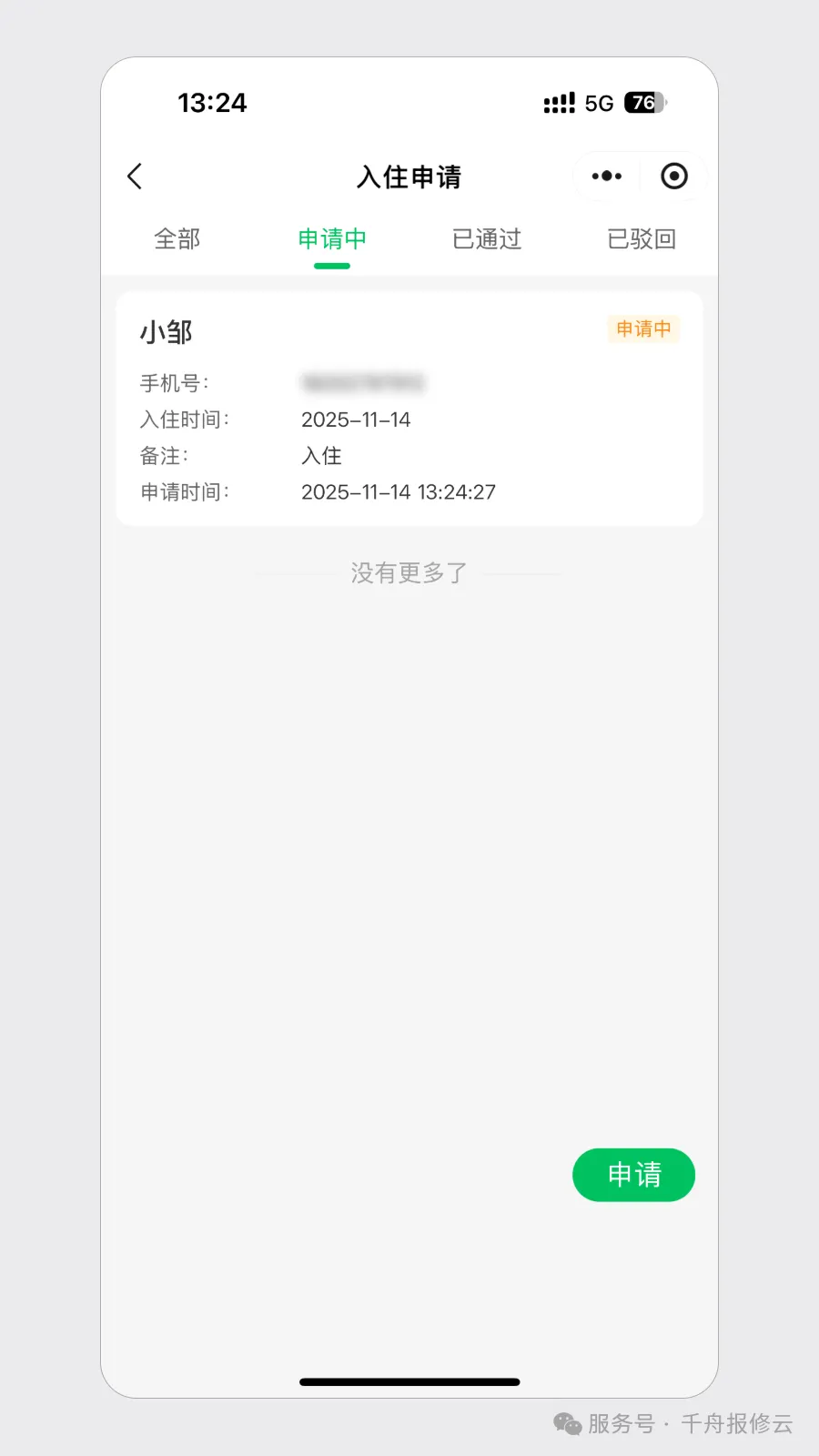The width and height of the screenshot is (819, 1456).
Task: Open the mini-program options menu (three dots)
Action: 606,176
